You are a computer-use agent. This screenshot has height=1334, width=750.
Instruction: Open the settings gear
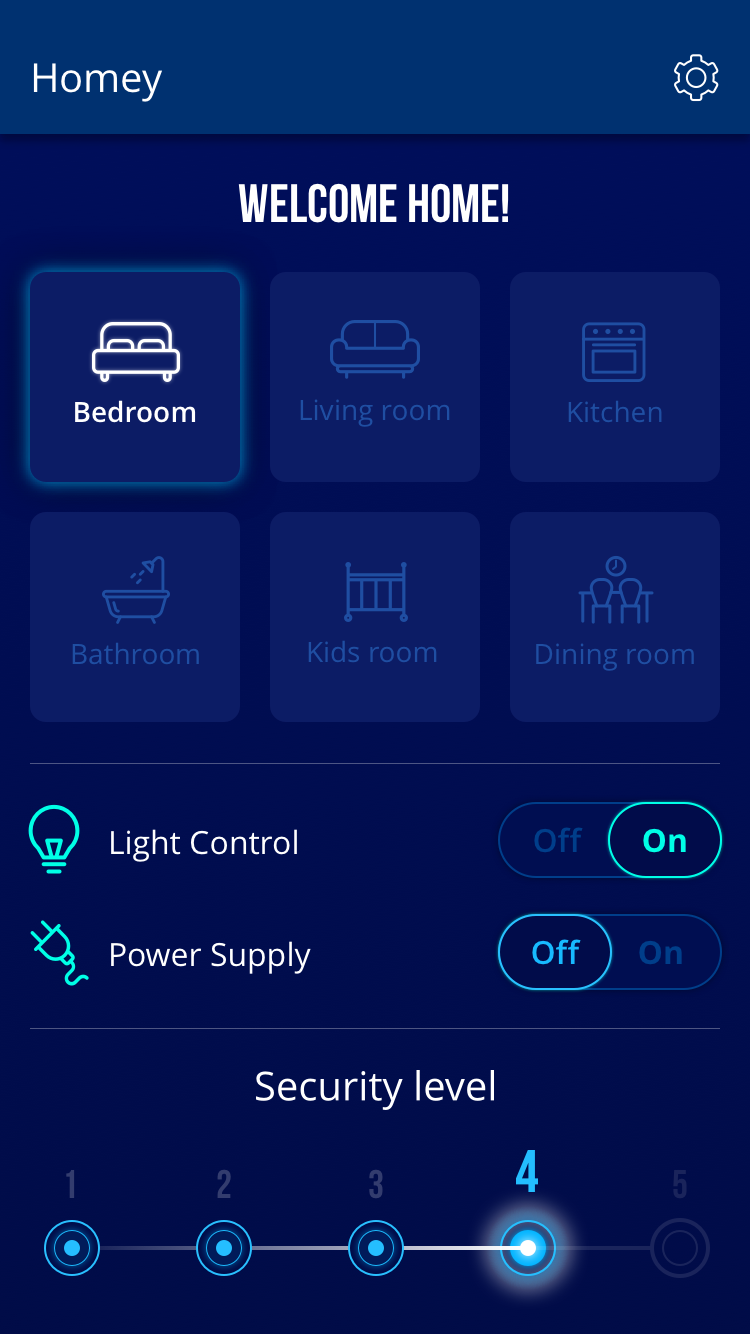click(696, 78)
